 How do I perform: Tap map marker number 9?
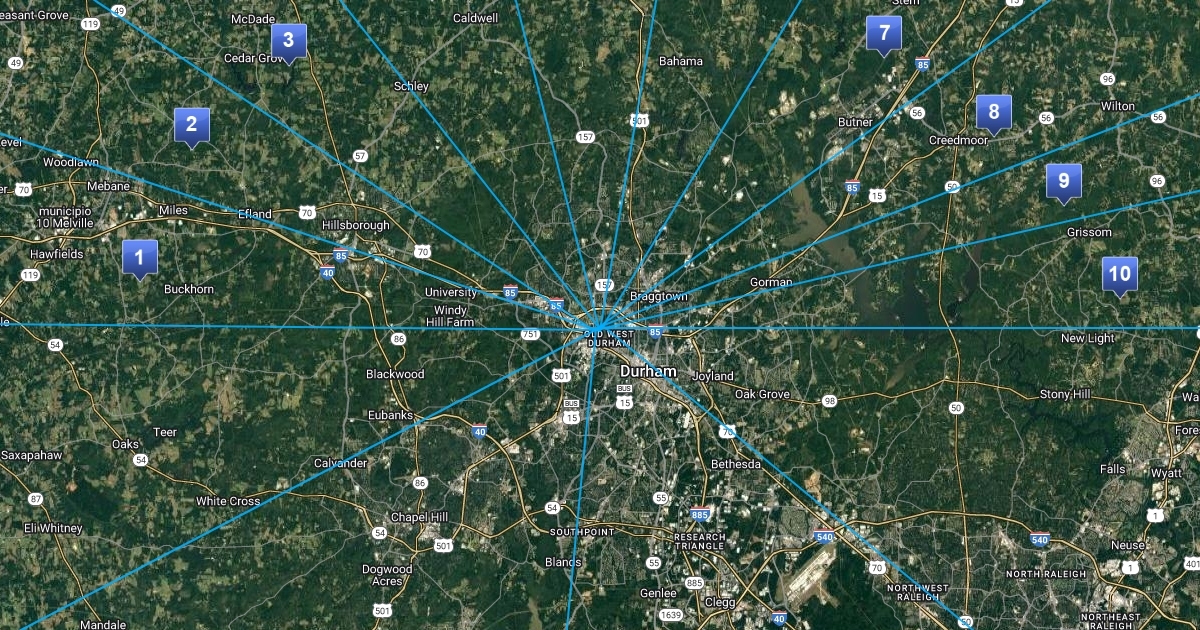pos(1063,181)
